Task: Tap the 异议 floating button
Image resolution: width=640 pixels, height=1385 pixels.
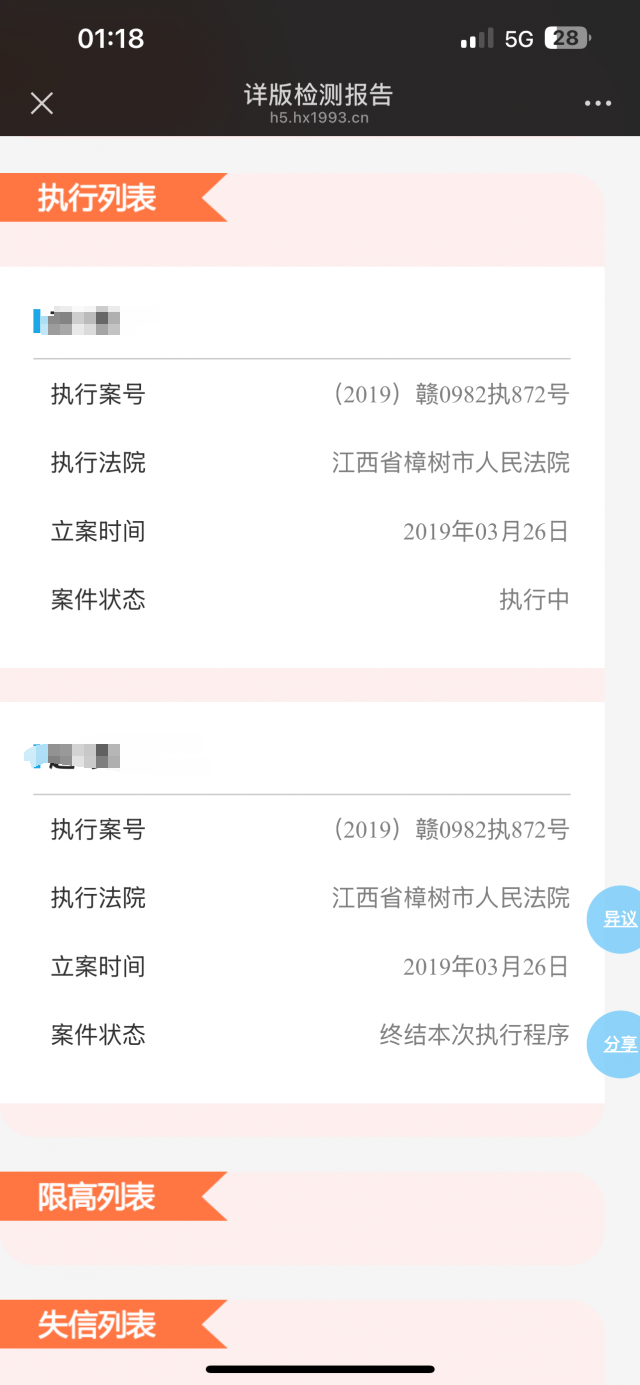Action: pyautogui.click(x=618, y=919)
